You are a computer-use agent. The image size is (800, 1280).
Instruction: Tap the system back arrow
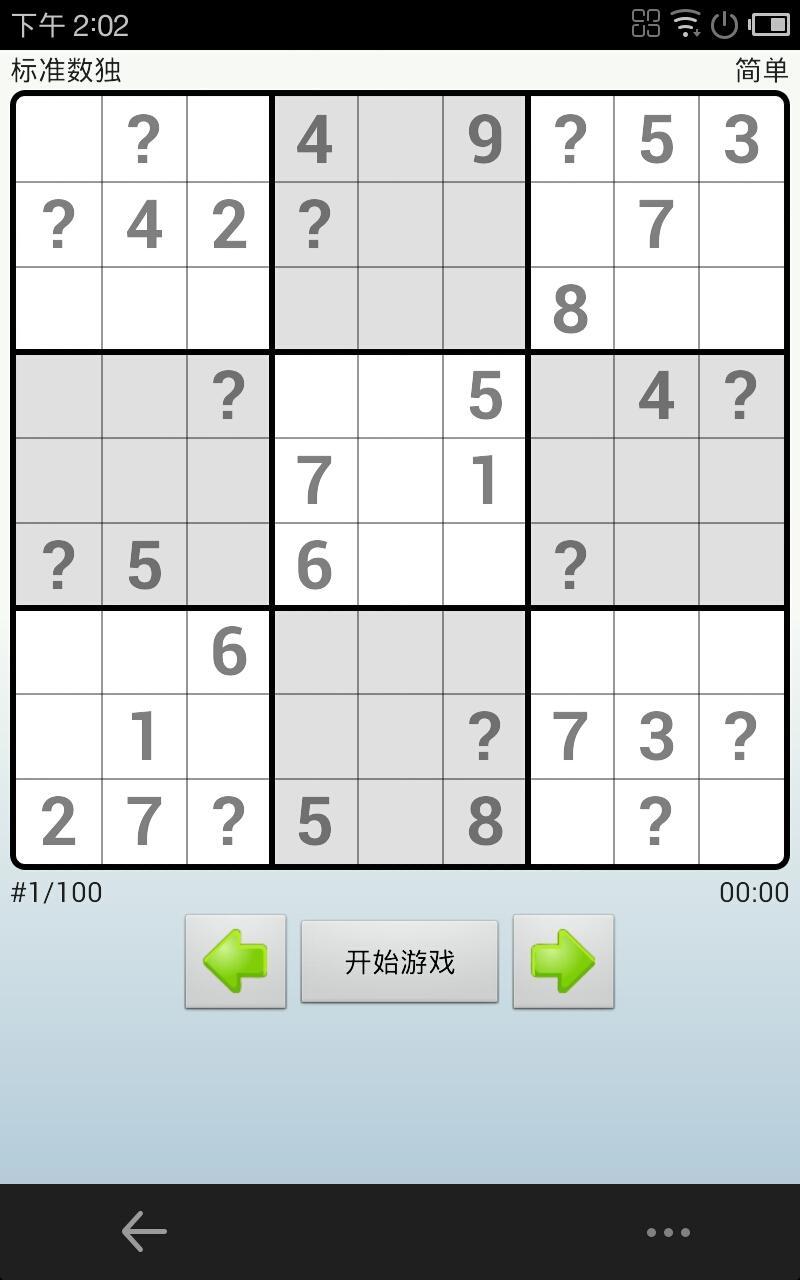(144, 1231)
